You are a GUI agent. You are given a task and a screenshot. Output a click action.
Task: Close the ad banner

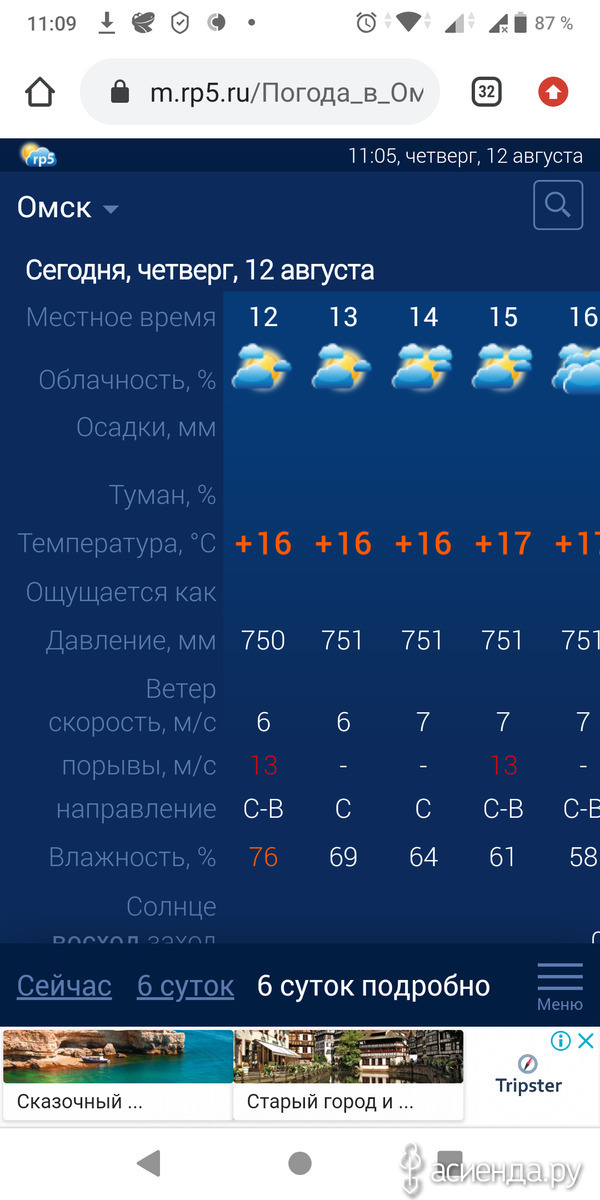coord(587,1041)
